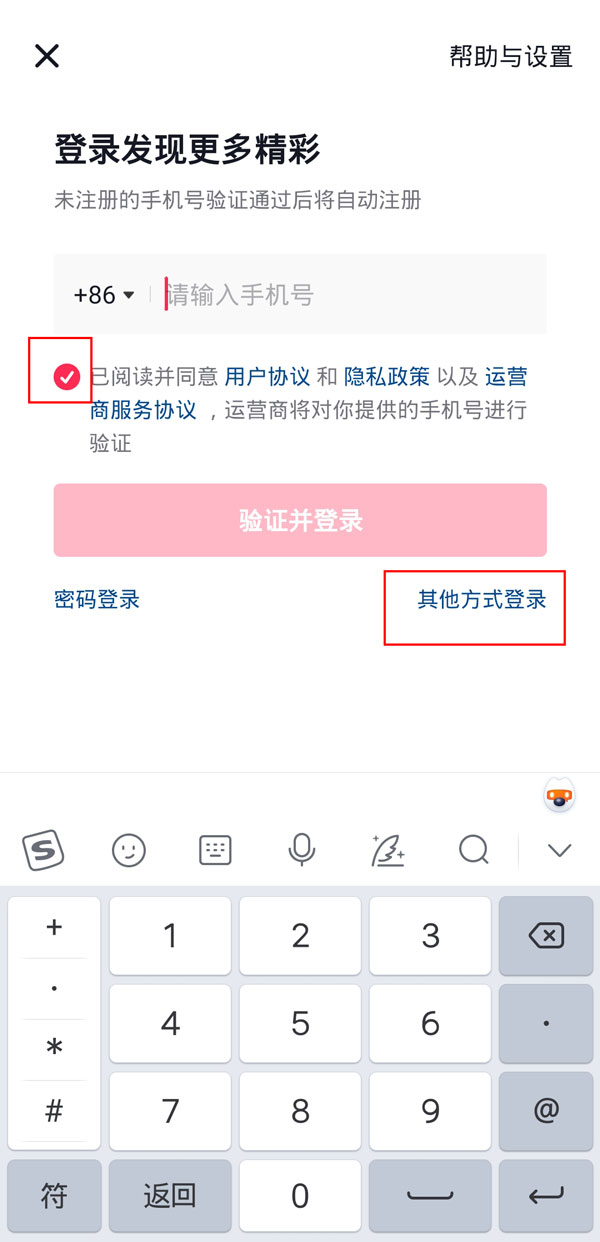This screenshot has width=600, height=1242.
Task: Choose 其他方式登录 other login methods
Action: coord(482,599)
